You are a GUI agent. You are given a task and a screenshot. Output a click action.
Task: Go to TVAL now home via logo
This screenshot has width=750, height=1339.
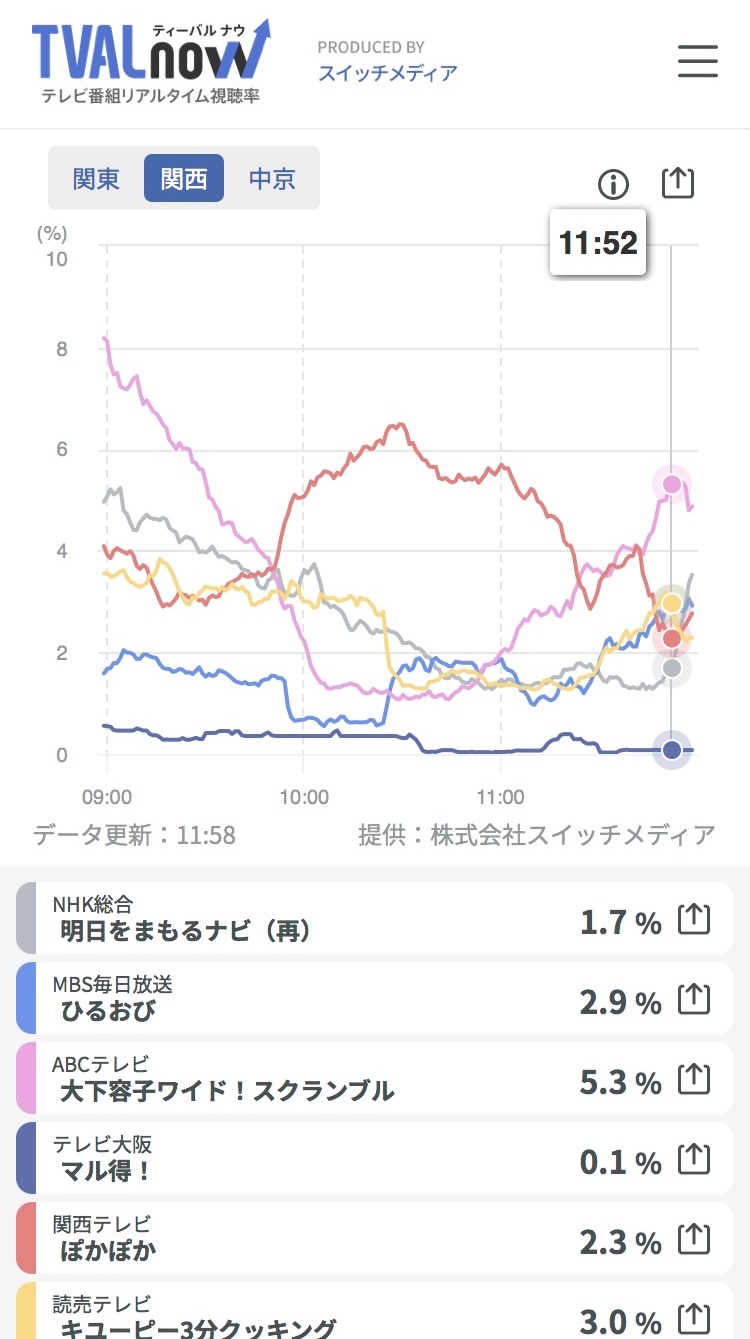tap(150, 60)
